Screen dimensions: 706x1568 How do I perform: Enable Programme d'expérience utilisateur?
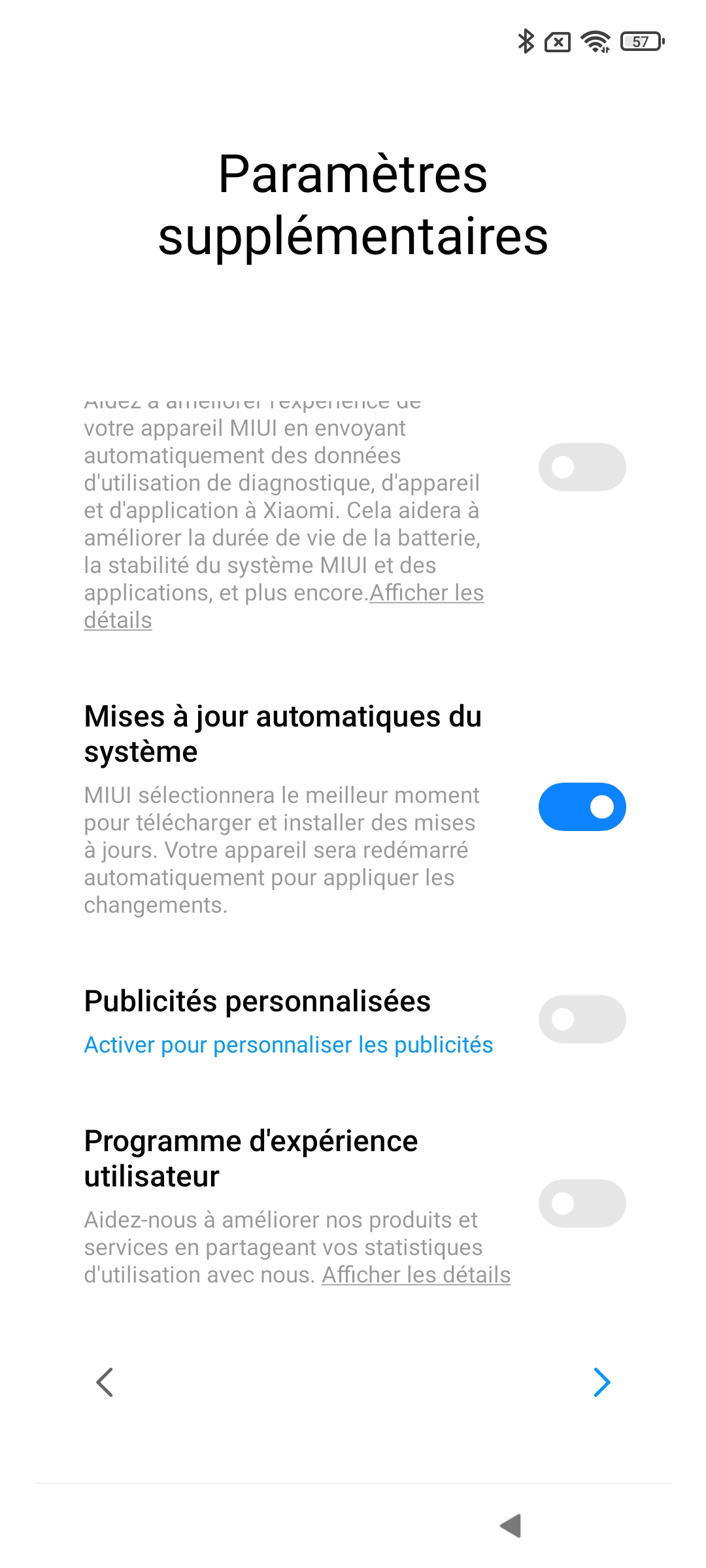pos(582,1203)
